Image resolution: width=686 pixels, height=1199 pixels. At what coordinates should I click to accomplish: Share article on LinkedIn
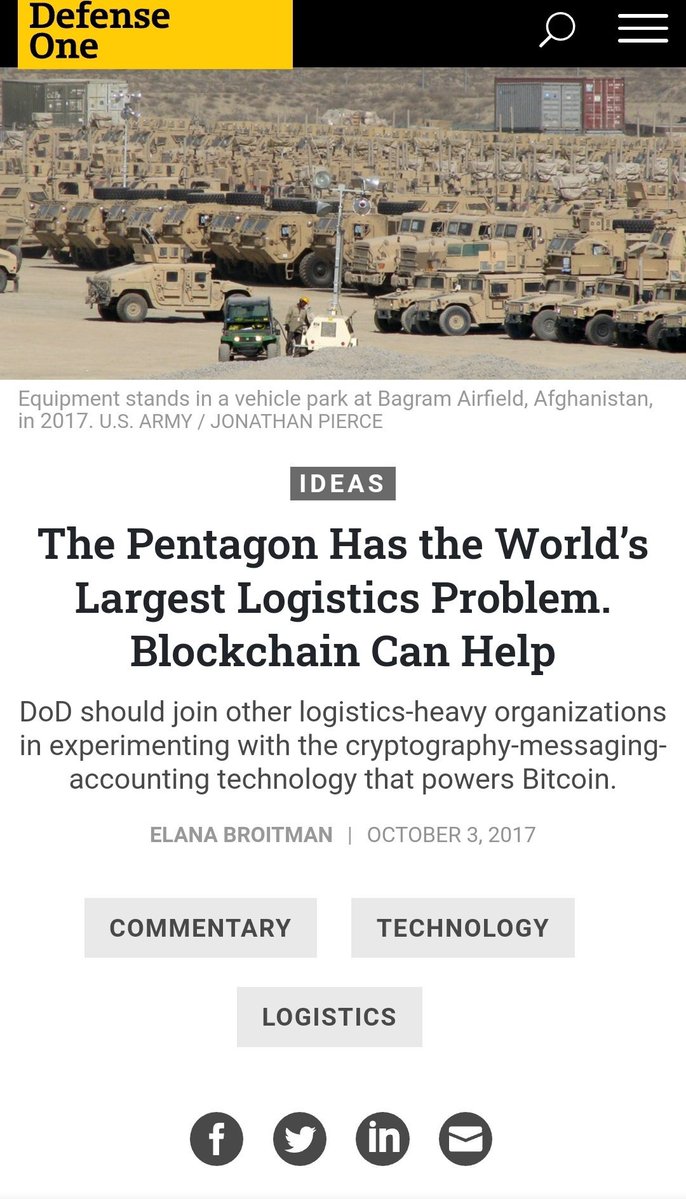pos(383,1138)
